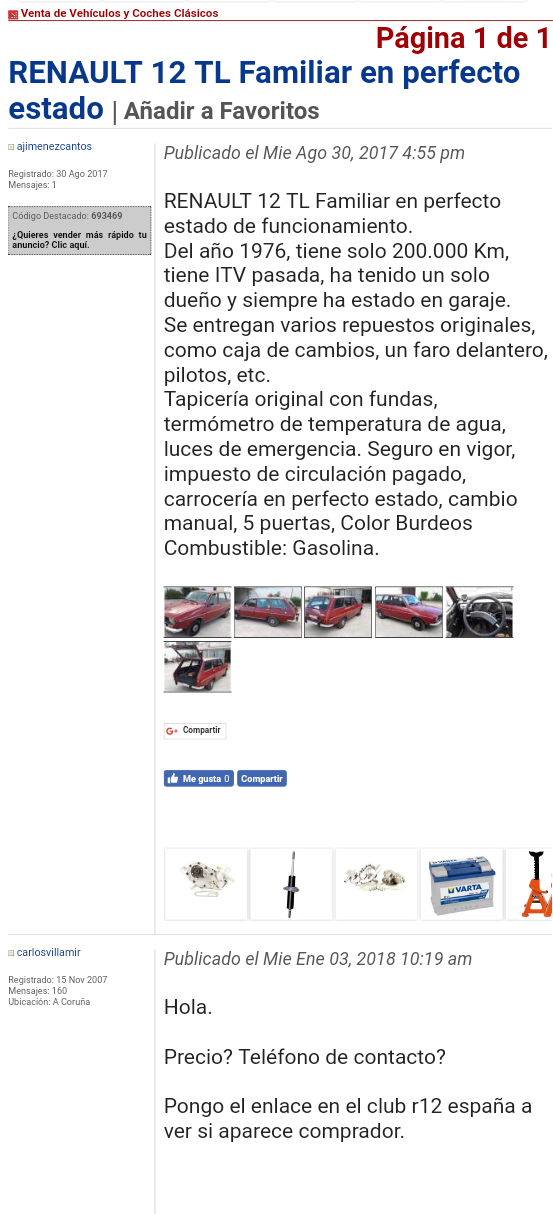553x1214 pixels.
Task: Tap Añadir a Favoritos
Action: pos(221,111)
